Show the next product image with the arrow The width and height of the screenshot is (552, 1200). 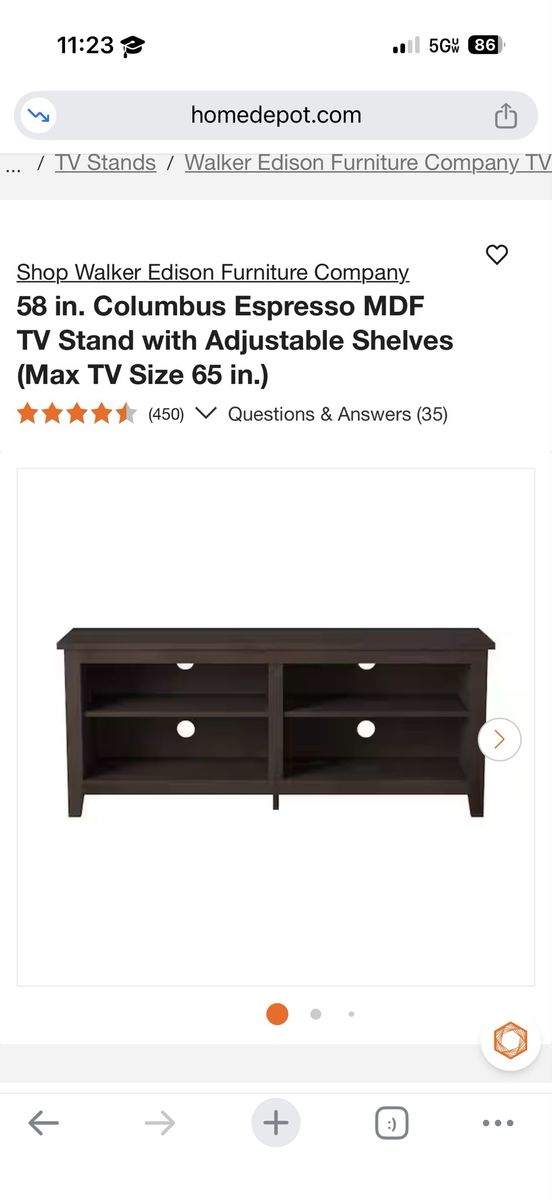tap(499, 740)
